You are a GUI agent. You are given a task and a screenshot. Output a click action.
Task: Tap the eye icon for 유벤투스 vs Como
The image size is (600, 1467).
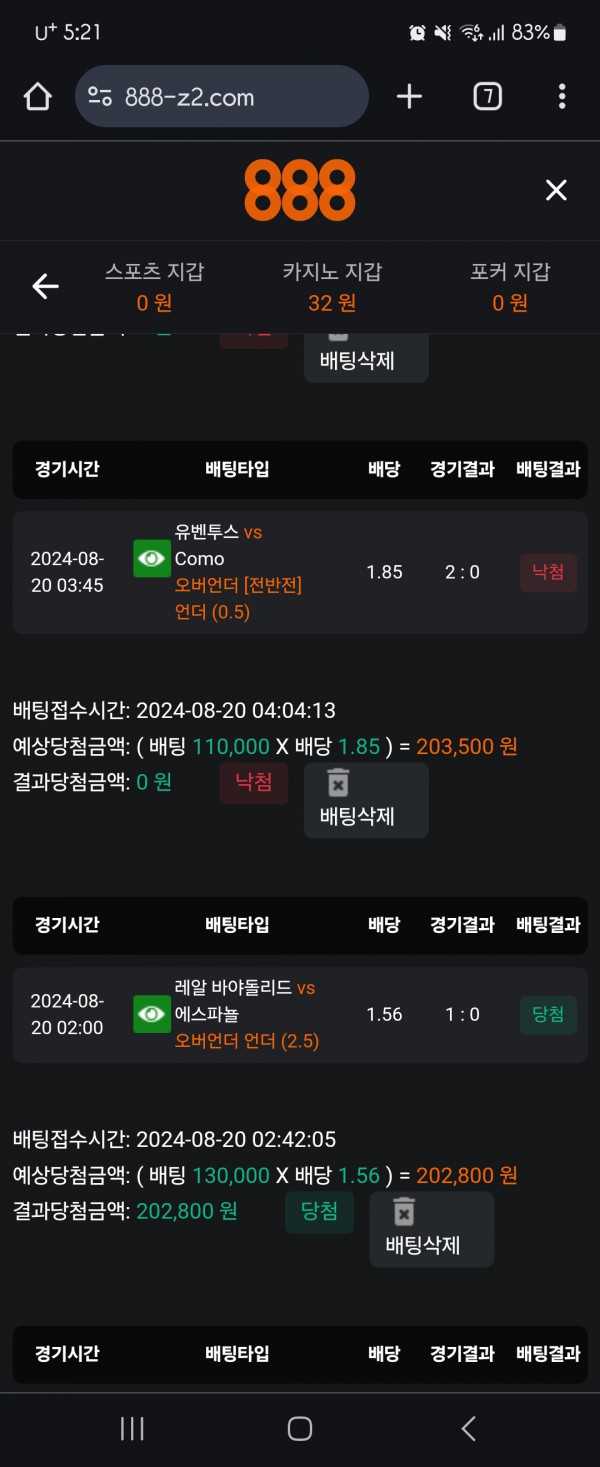click(152, 559)
